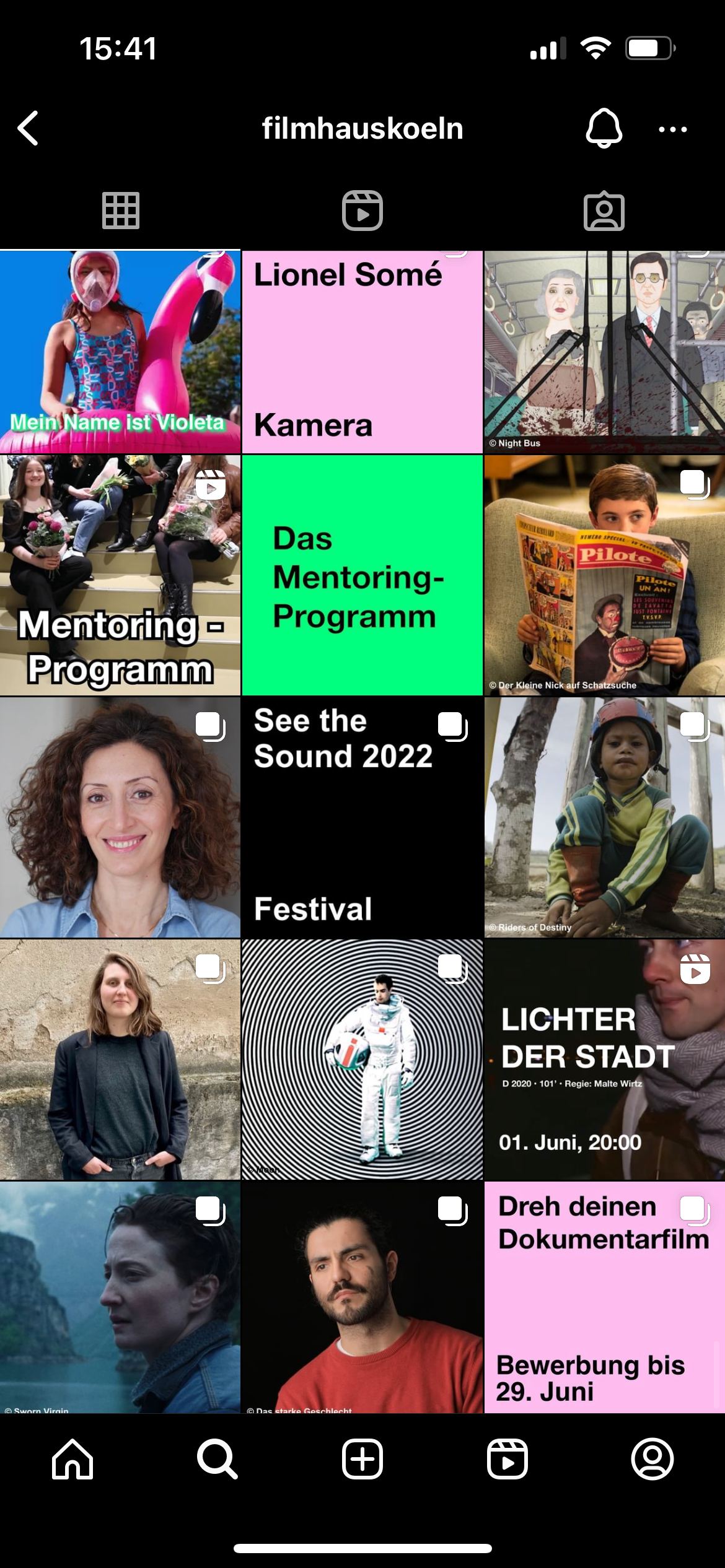Create a new post
This screenshot has height=1568, width=725.
pos(362,1459)
